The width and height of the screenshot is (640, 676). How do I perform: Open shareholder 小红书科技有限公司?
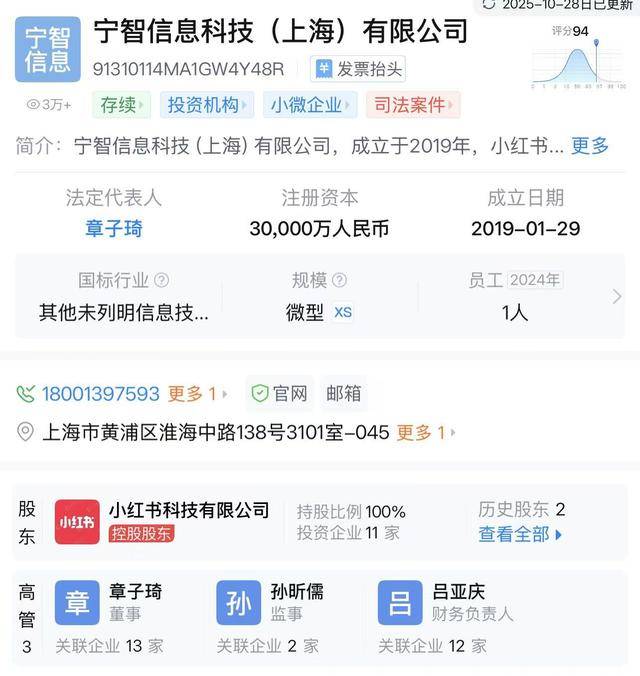[189, 510]
